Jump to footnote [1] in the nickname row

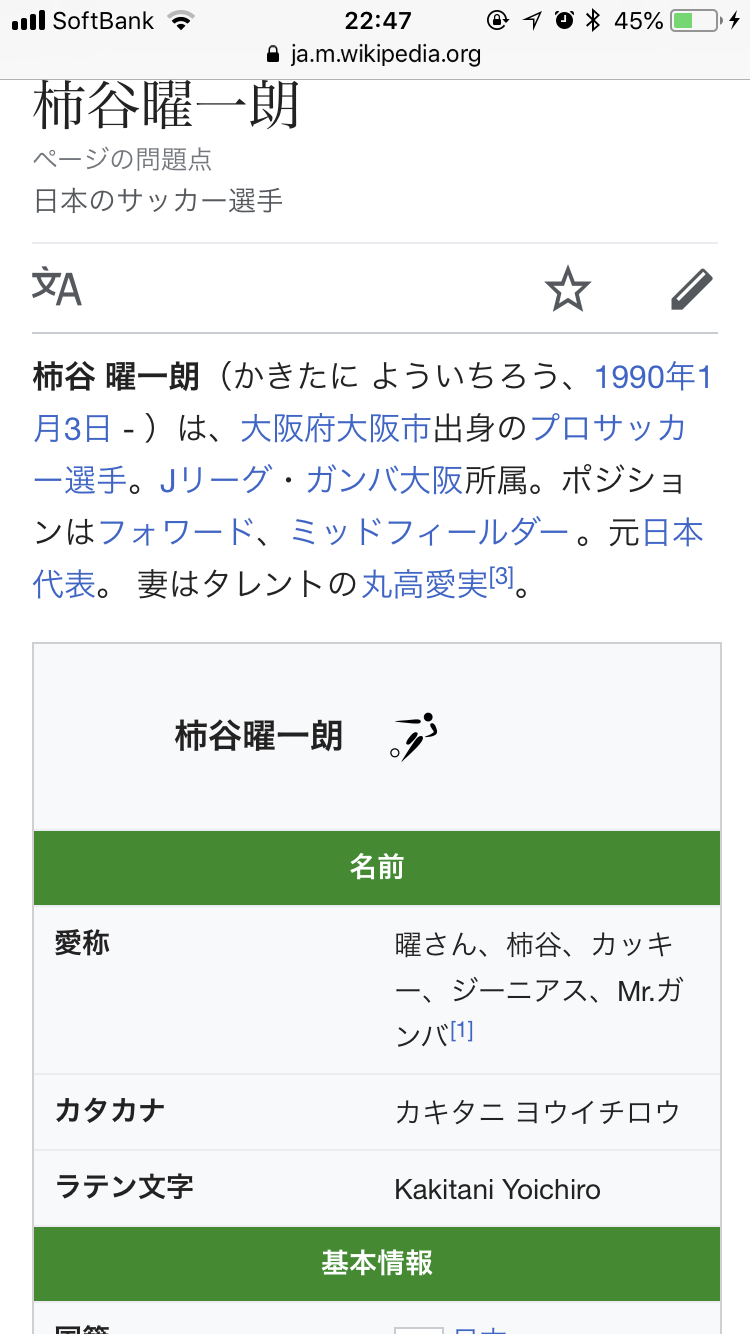pyautogui.click(x=461, y=1029)
